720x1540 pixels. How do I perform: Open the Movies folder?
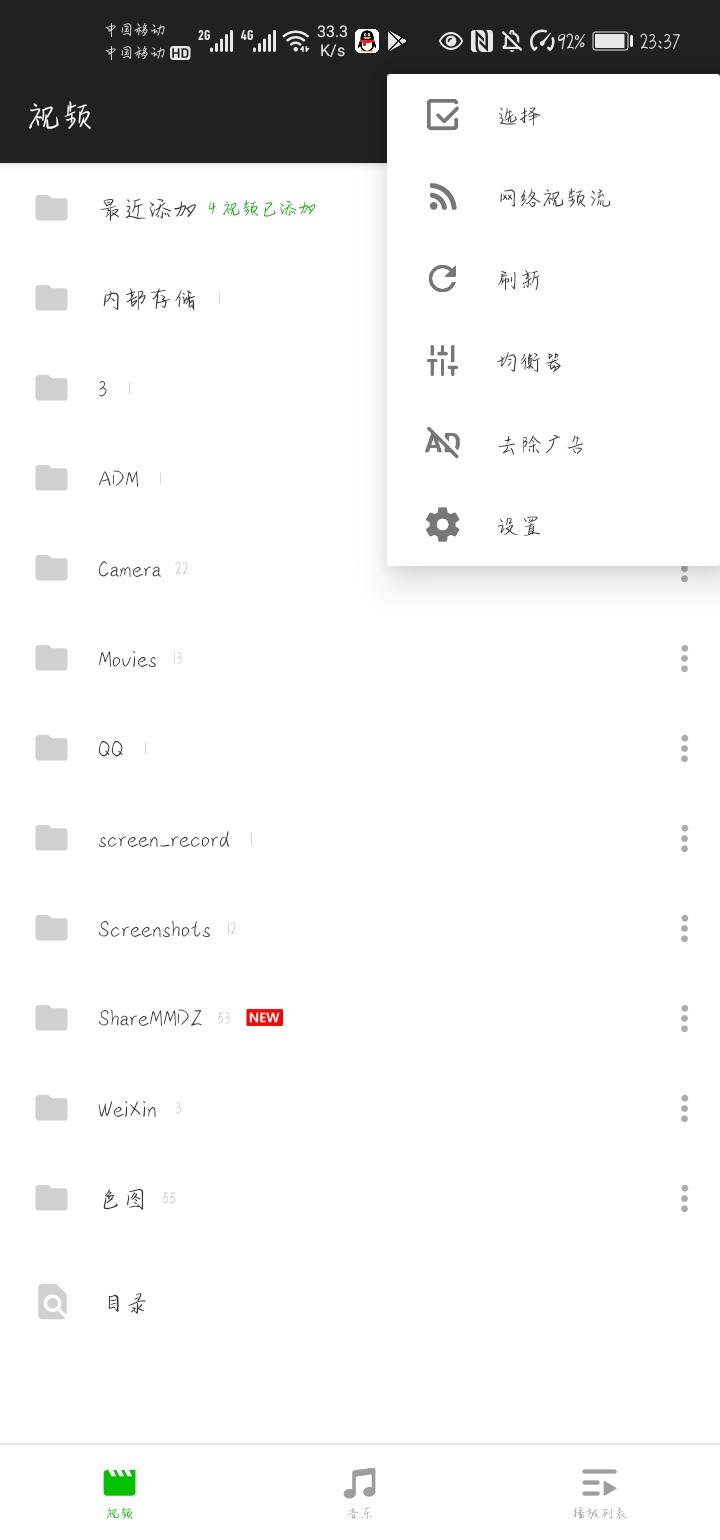tap(127, 660)
